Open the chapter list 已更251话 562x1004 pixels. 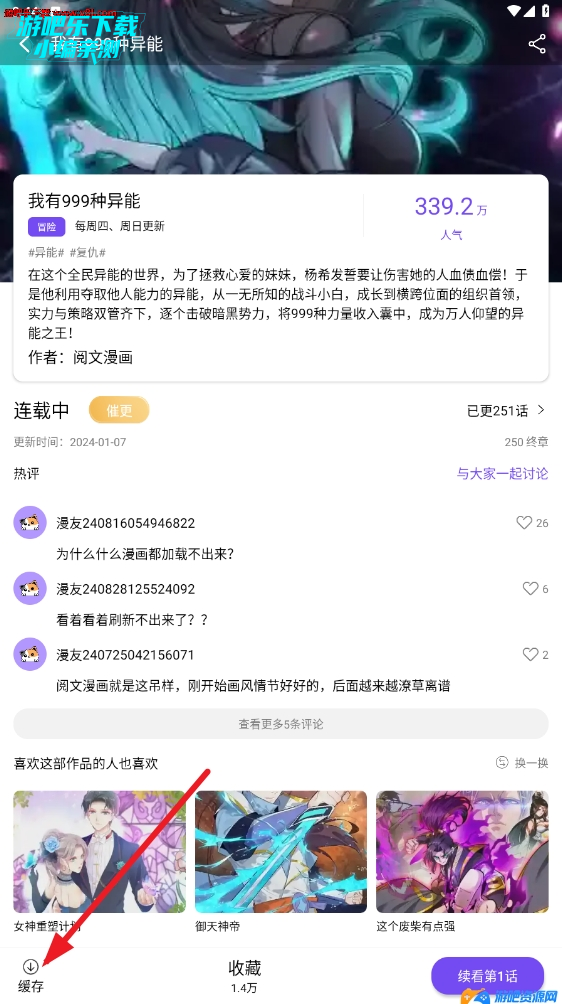coord(506,410)
